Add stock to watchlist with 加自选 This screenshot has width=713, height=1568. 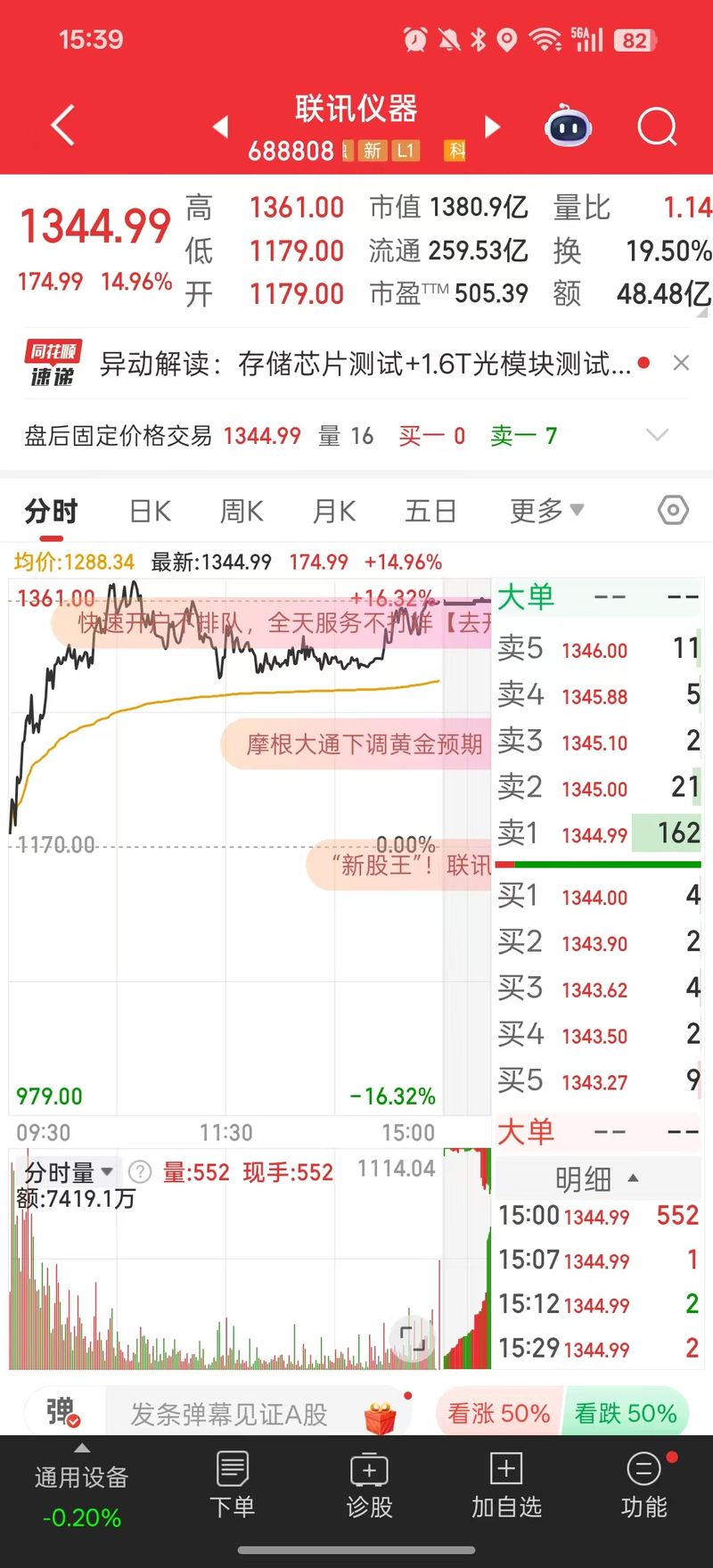pyautogui.click(x=506, y=1485)
